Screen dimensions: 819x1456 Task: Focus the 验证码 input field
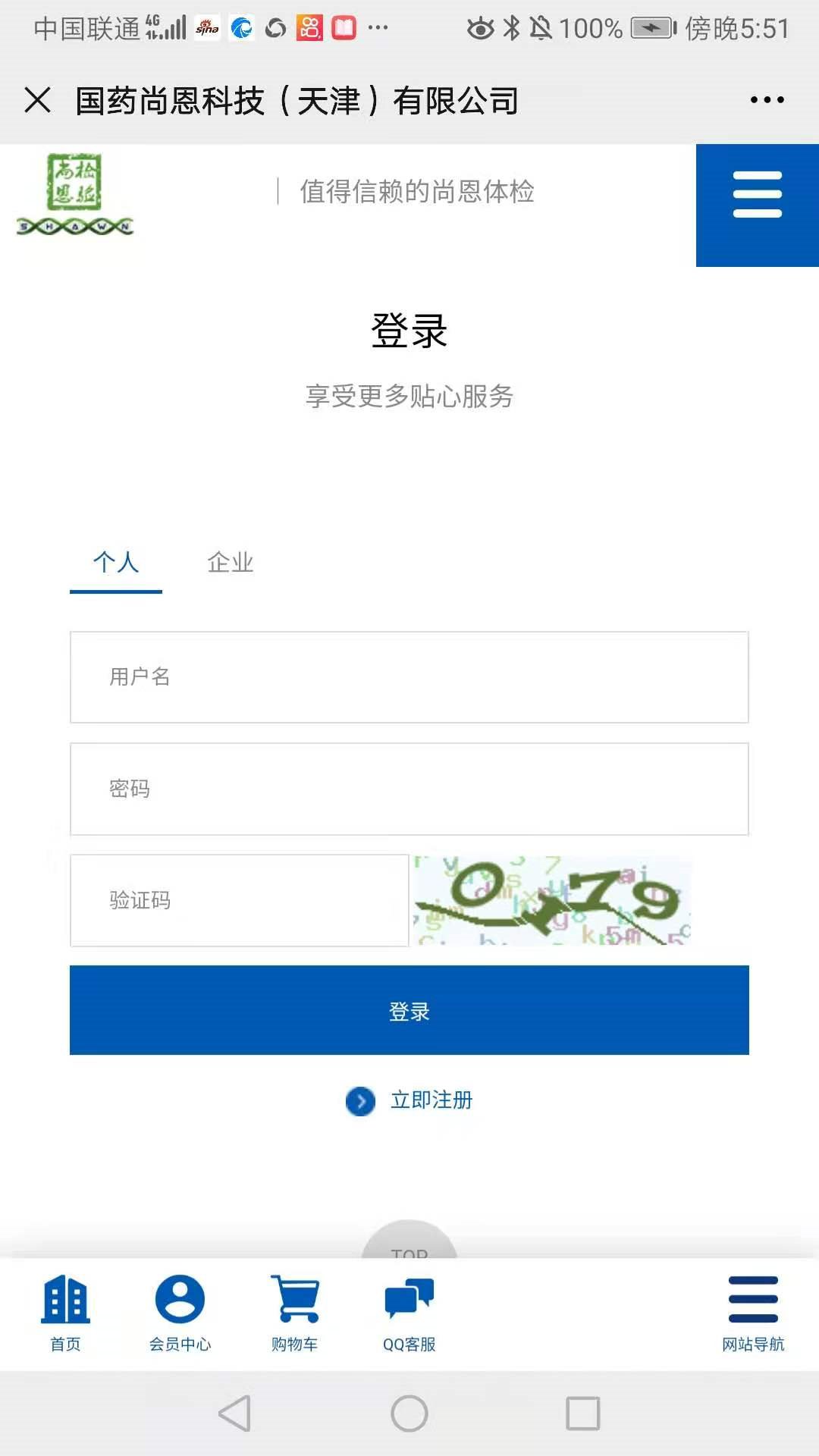[240, 900]
